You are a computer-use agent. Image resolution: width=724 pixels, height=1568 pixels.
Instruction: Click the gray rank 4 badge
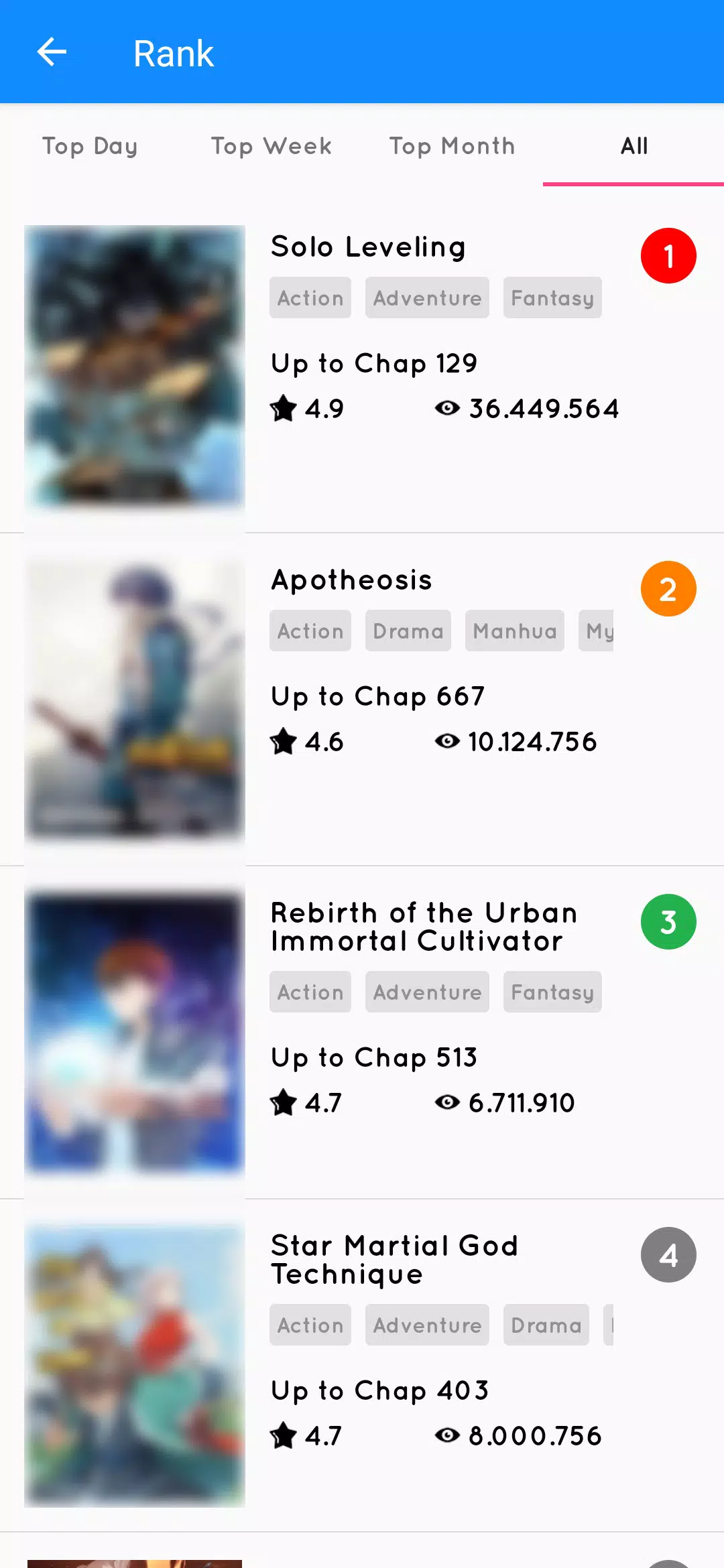click(668, 1254)
